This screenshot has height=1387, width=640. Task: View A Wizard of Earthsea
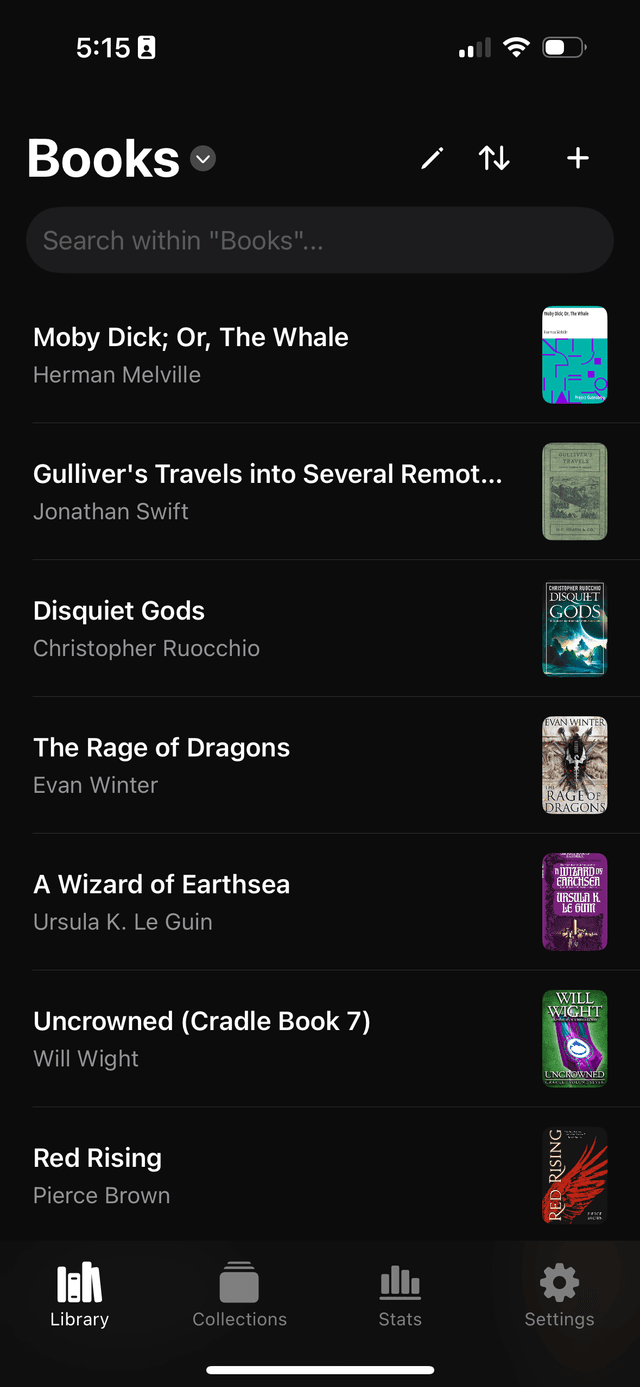point(270,903)
